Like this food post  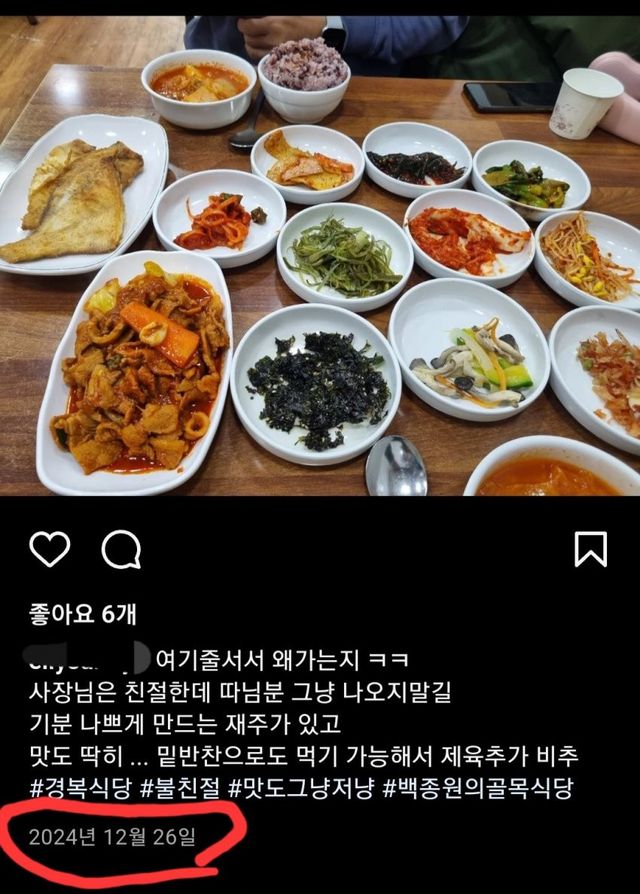point(49,549)
